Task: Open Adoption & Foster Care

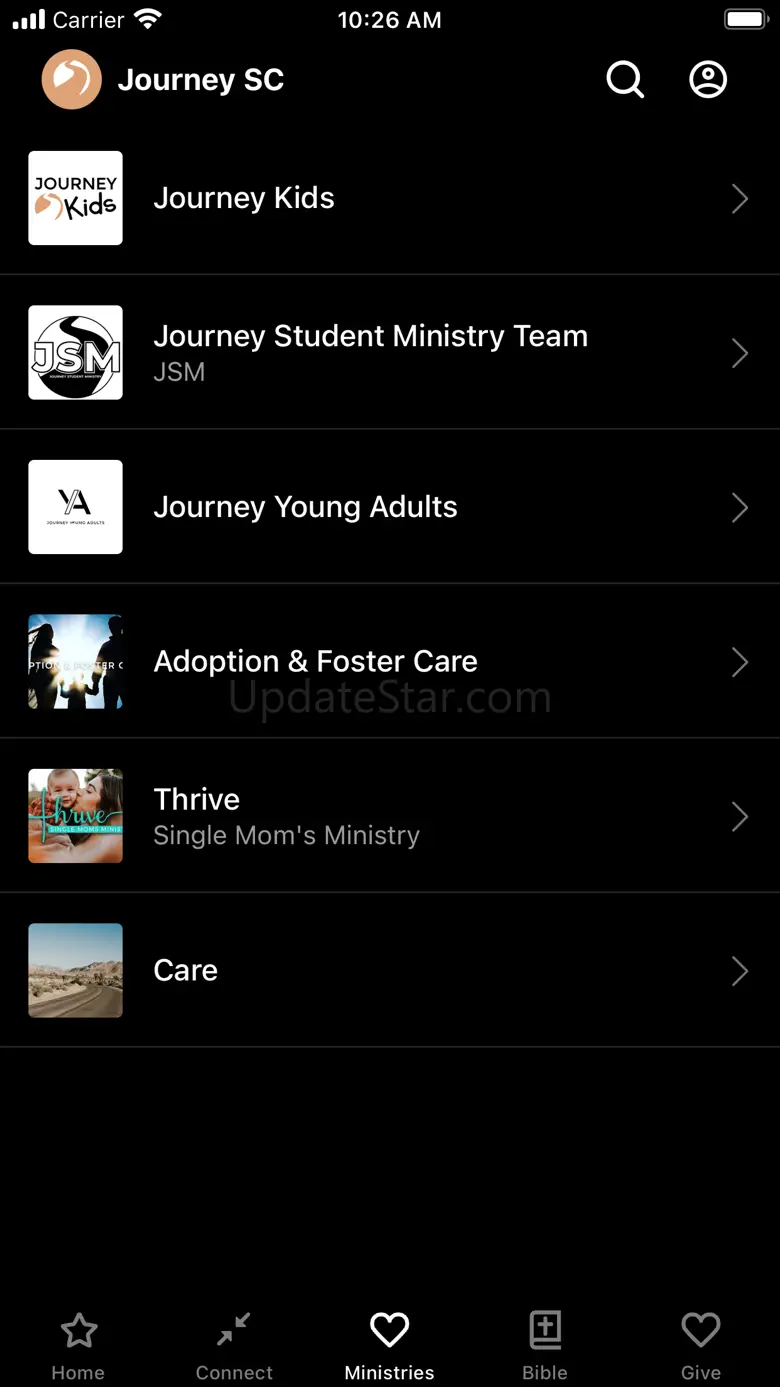Action: (389, 661)
